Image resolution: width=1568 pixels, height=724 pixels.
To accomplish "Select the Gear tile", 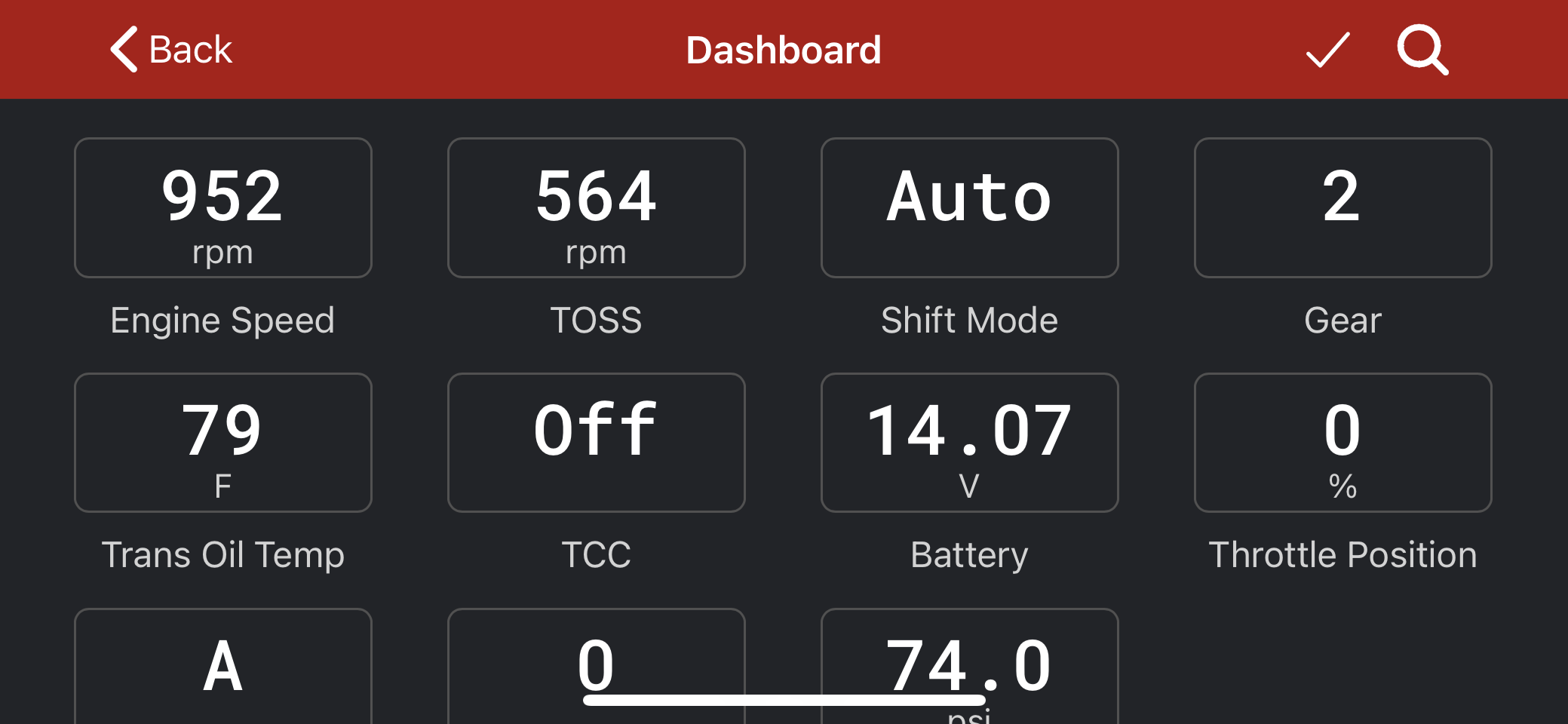I will point(1342,208).
